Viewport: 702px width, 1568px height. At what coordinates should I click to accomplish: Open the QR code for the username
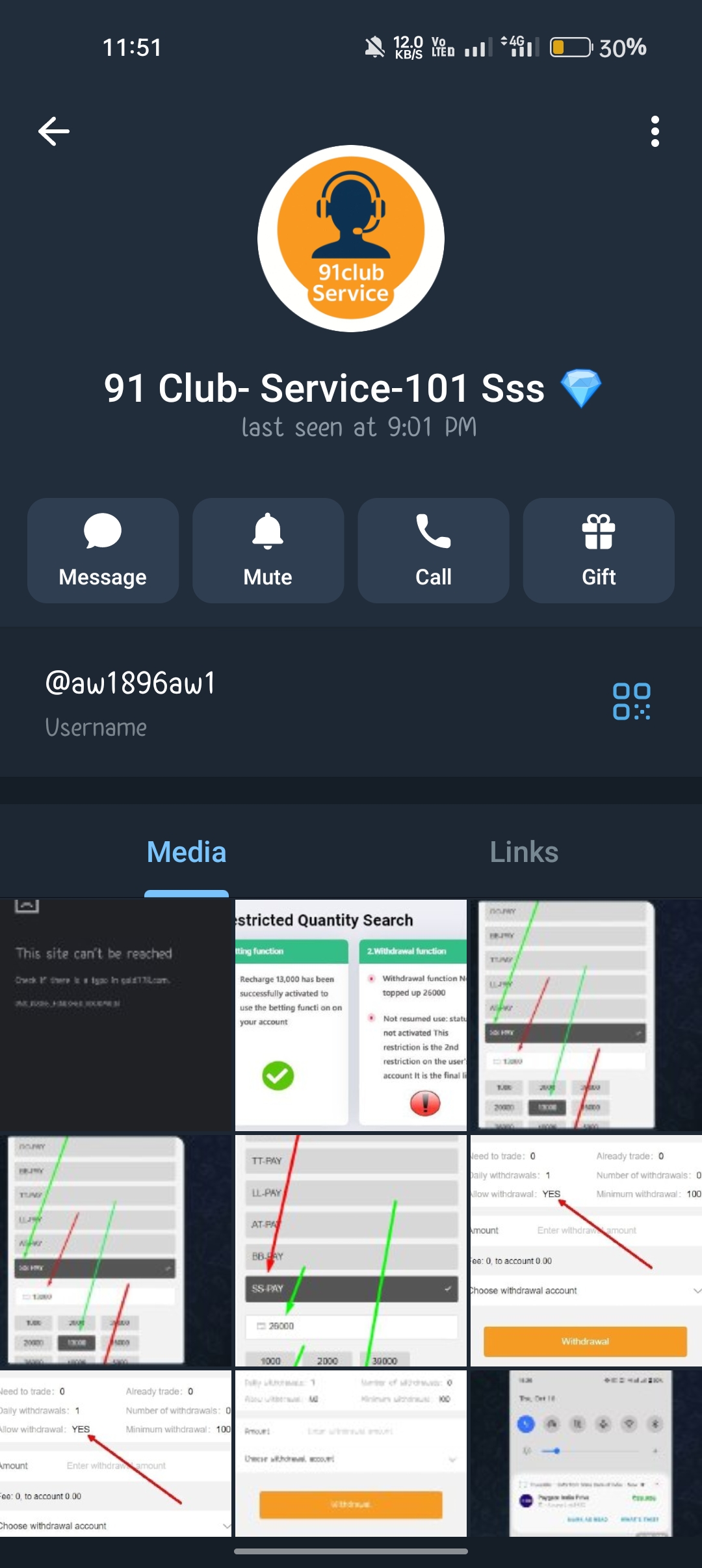[x=631, y=701]
